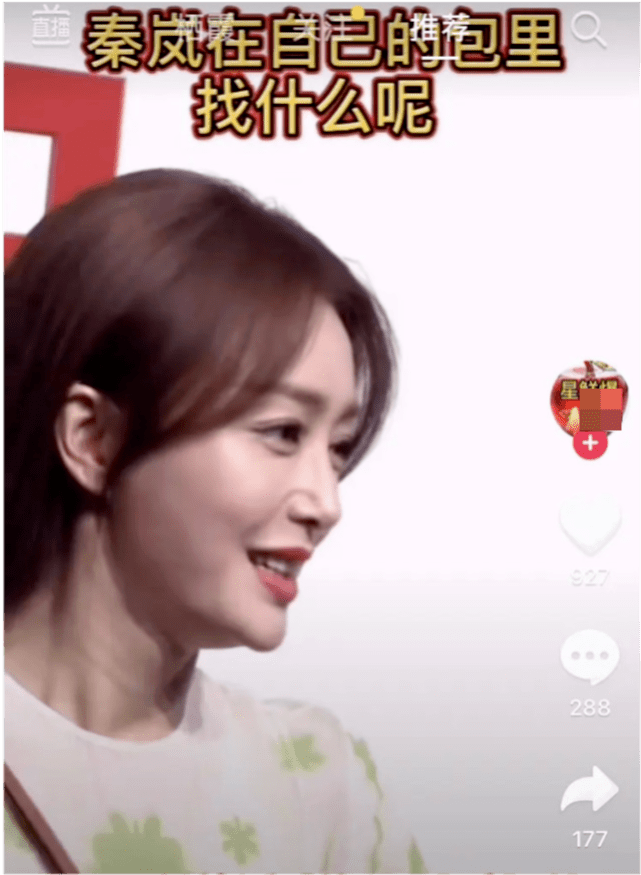Image resolution: width=641 pixels, height=875 pixels.
Task: Open the search magnifier icon
Action: 588,30
